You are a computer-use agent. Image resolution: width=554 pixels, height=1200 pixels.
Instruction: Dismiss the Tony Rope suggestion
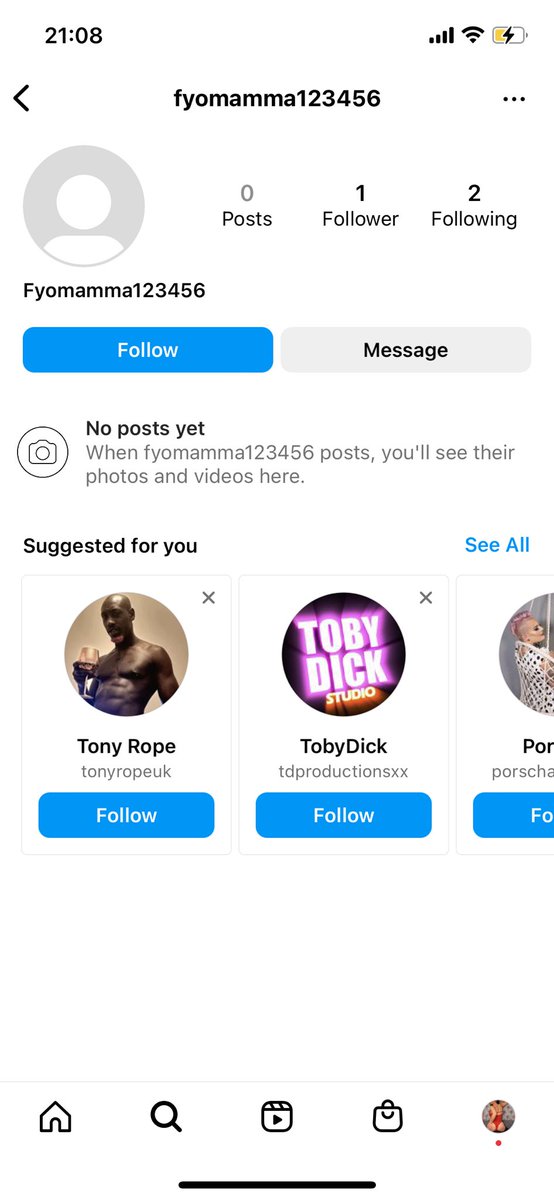click(208, 597)
